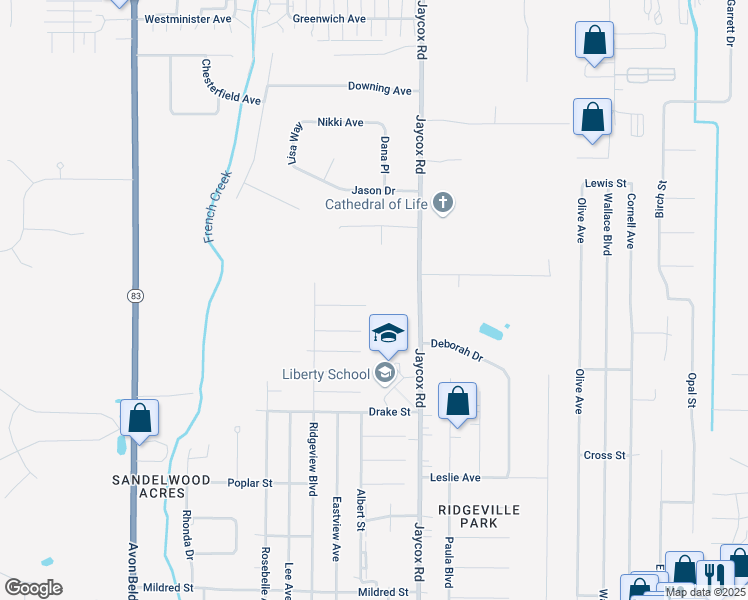748x600 pixels.
Task: Select the shopping bag marker near Deborah Dr
Action: 457,402
